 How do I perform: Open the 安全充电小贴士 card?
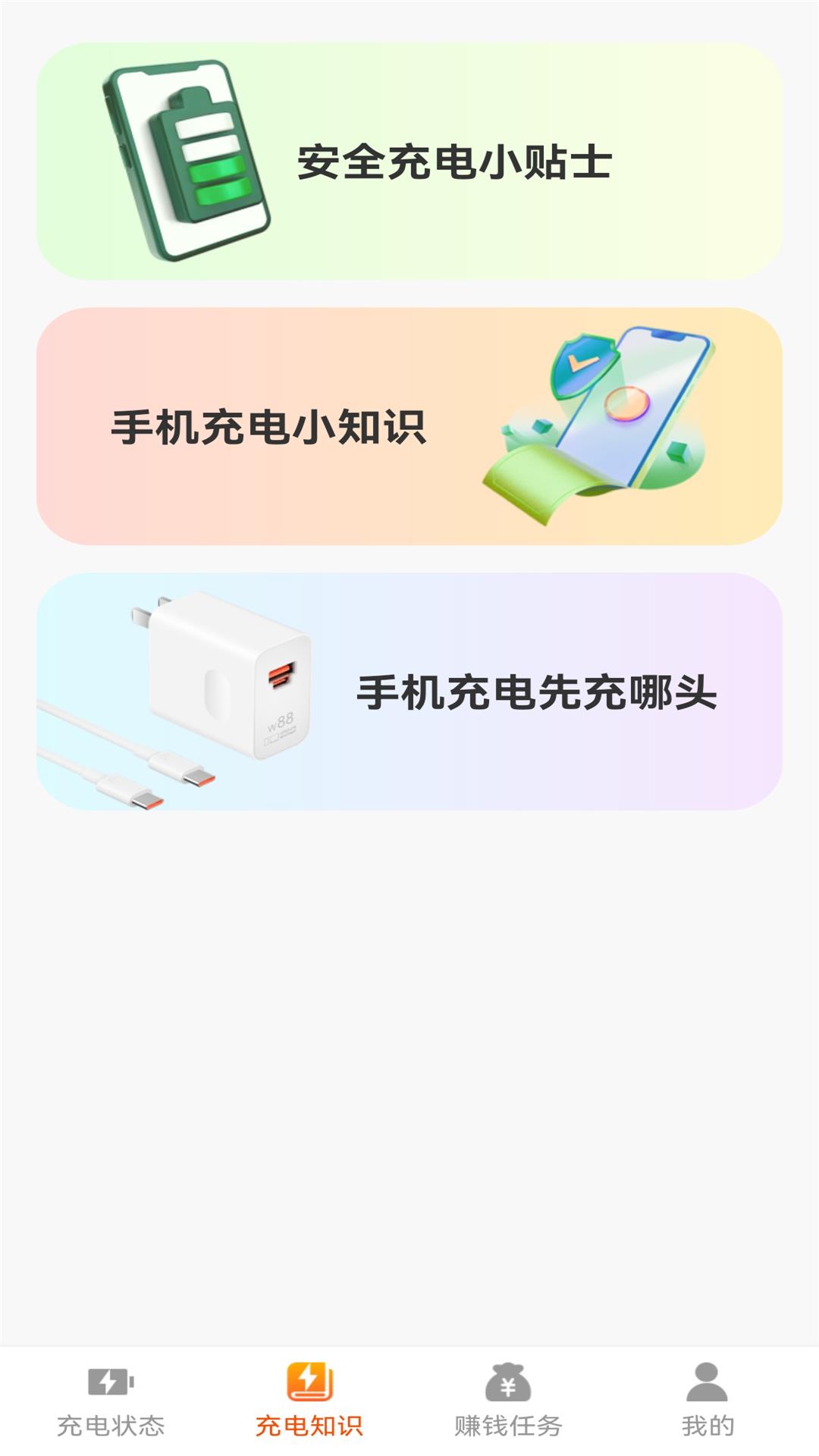[409, 161]
